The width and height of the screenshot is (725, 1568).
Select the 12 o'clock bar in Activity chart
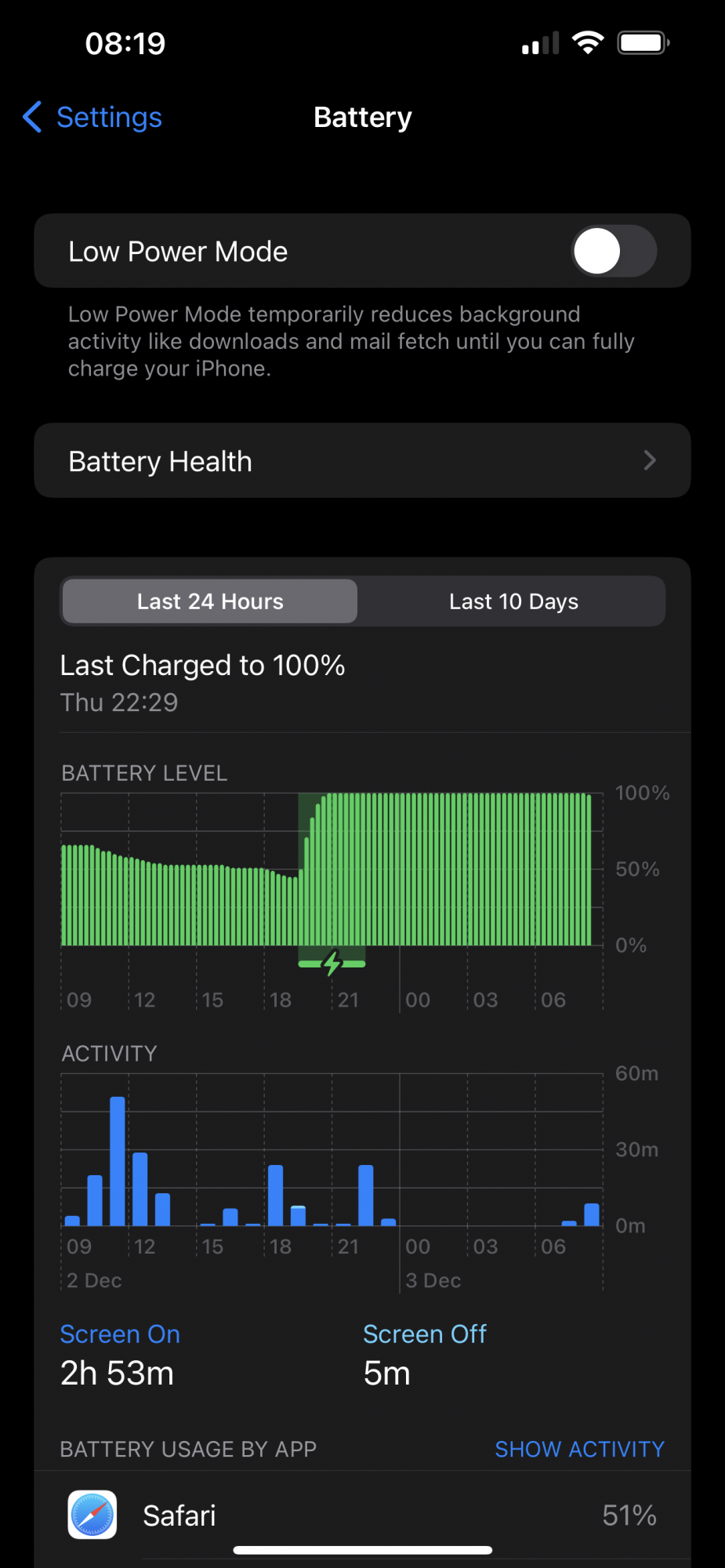tap(140, 1188)
